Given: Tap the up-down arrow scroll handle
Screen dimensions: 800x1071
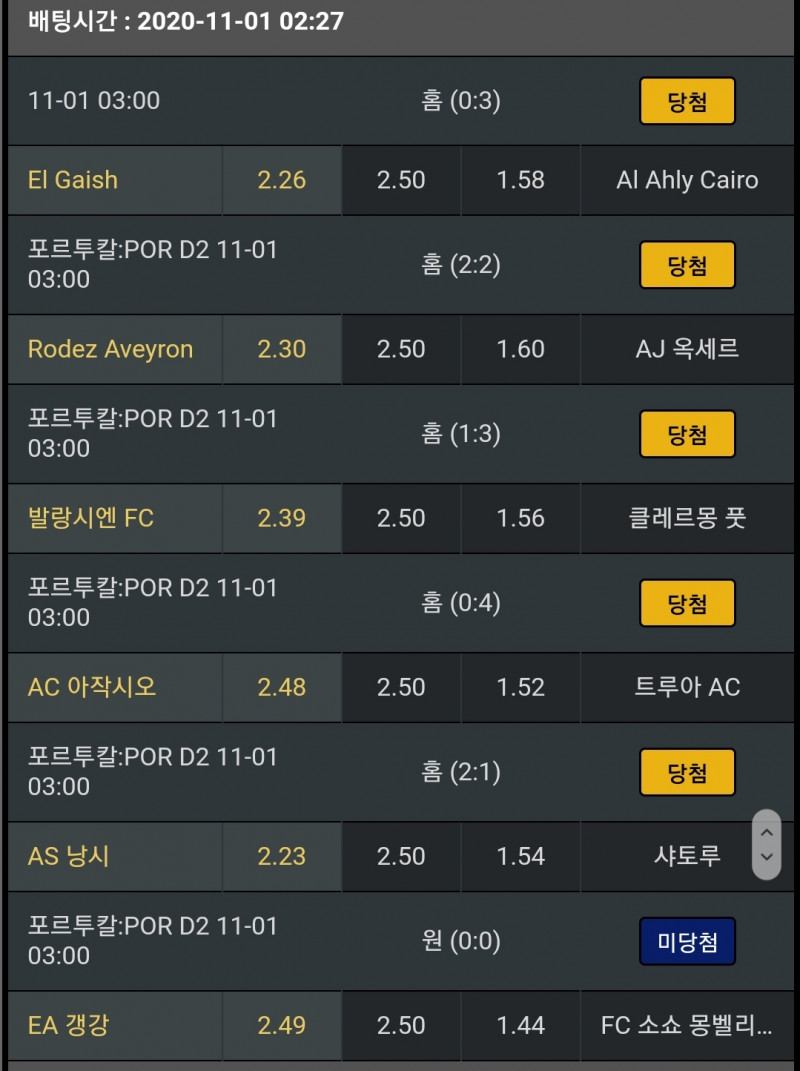Looking at the screenshot, I should pyautogui.click(x=766, y=844).
